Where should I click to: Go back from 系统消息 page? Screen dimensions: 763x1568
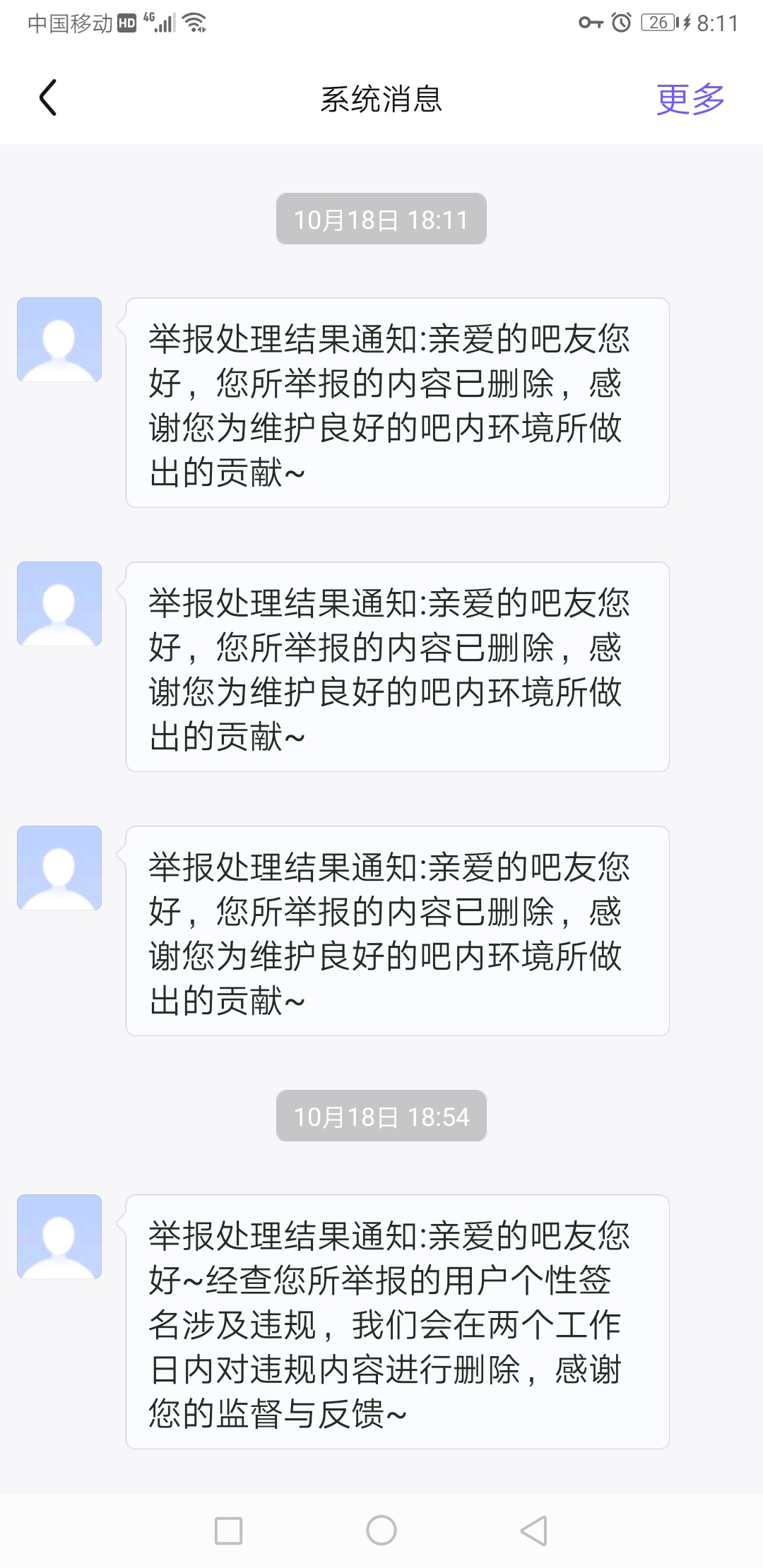(47, 98)
